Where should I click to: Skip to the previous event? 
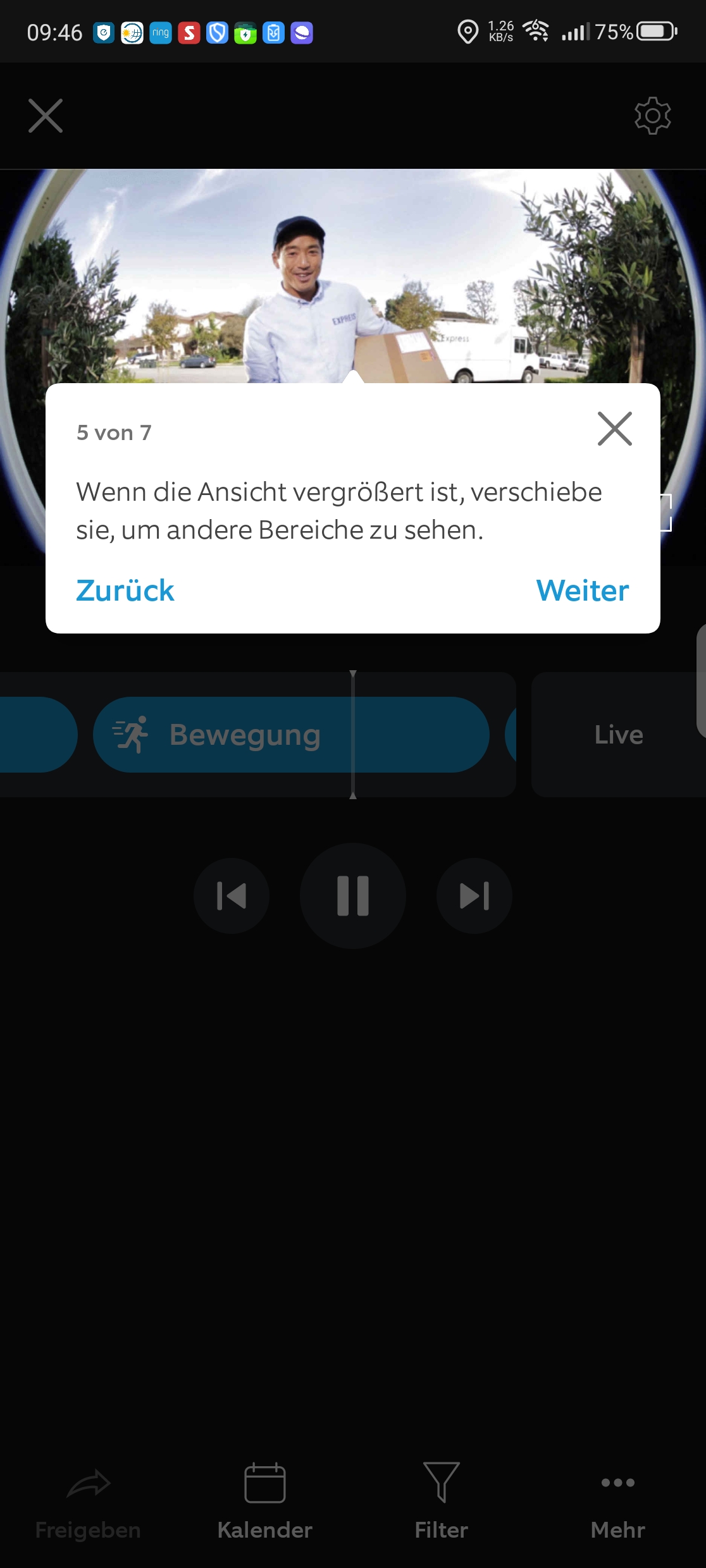coord(232,896)
